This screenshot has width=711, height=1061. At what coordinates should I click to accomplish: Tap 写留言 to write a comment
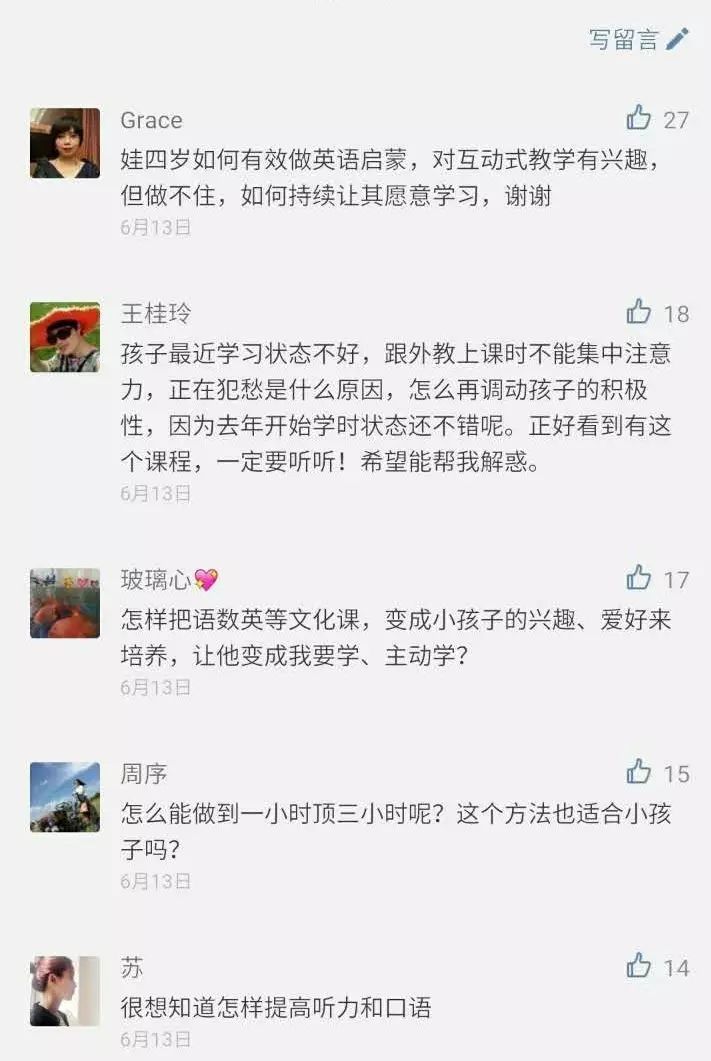tap(638, 39)
